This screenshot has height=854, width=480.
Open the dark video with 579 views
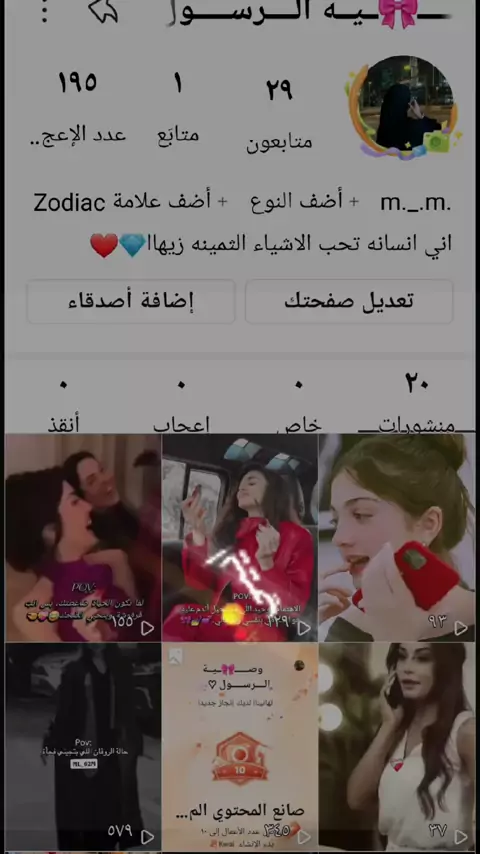pos(83,746)
